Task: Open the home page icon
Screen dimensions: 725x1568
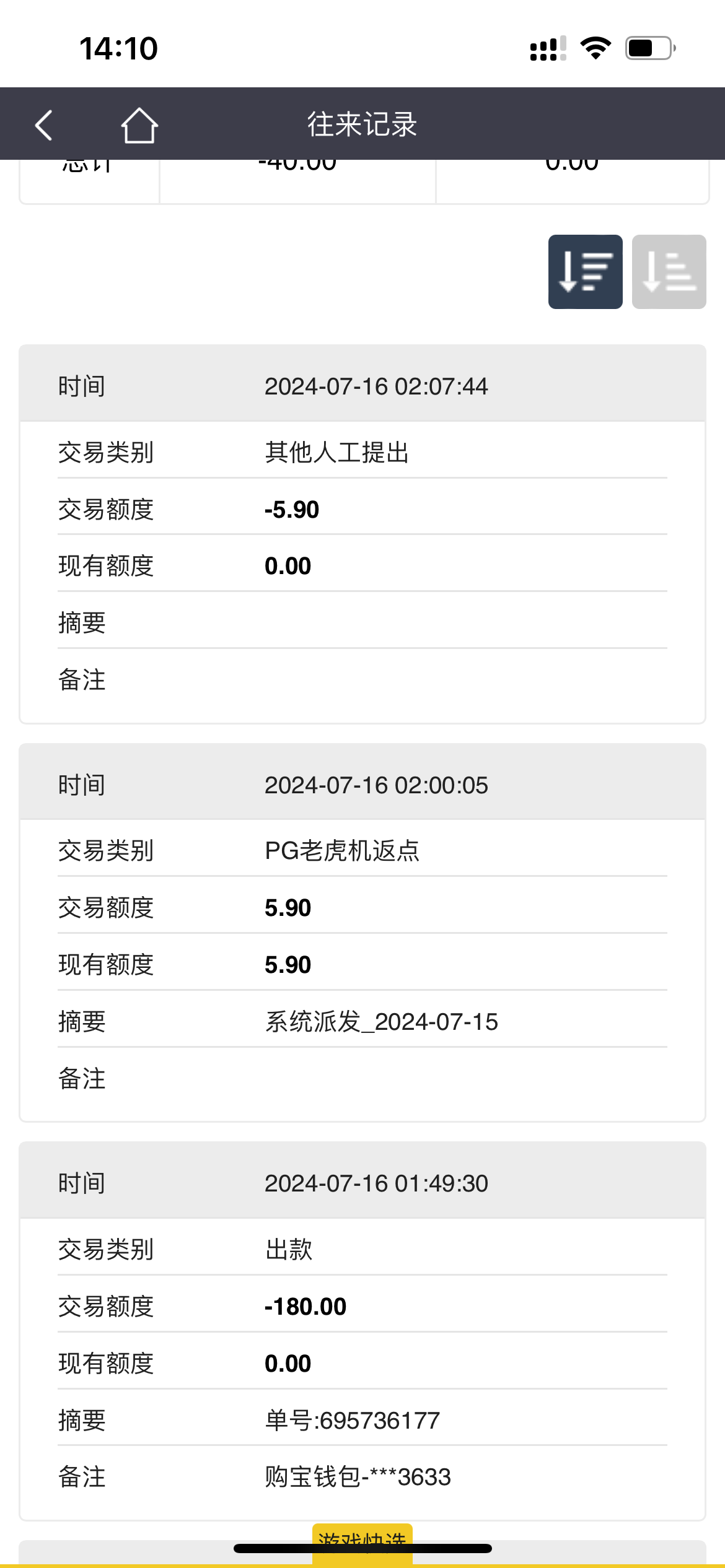Action: click(x=139, y=125)
